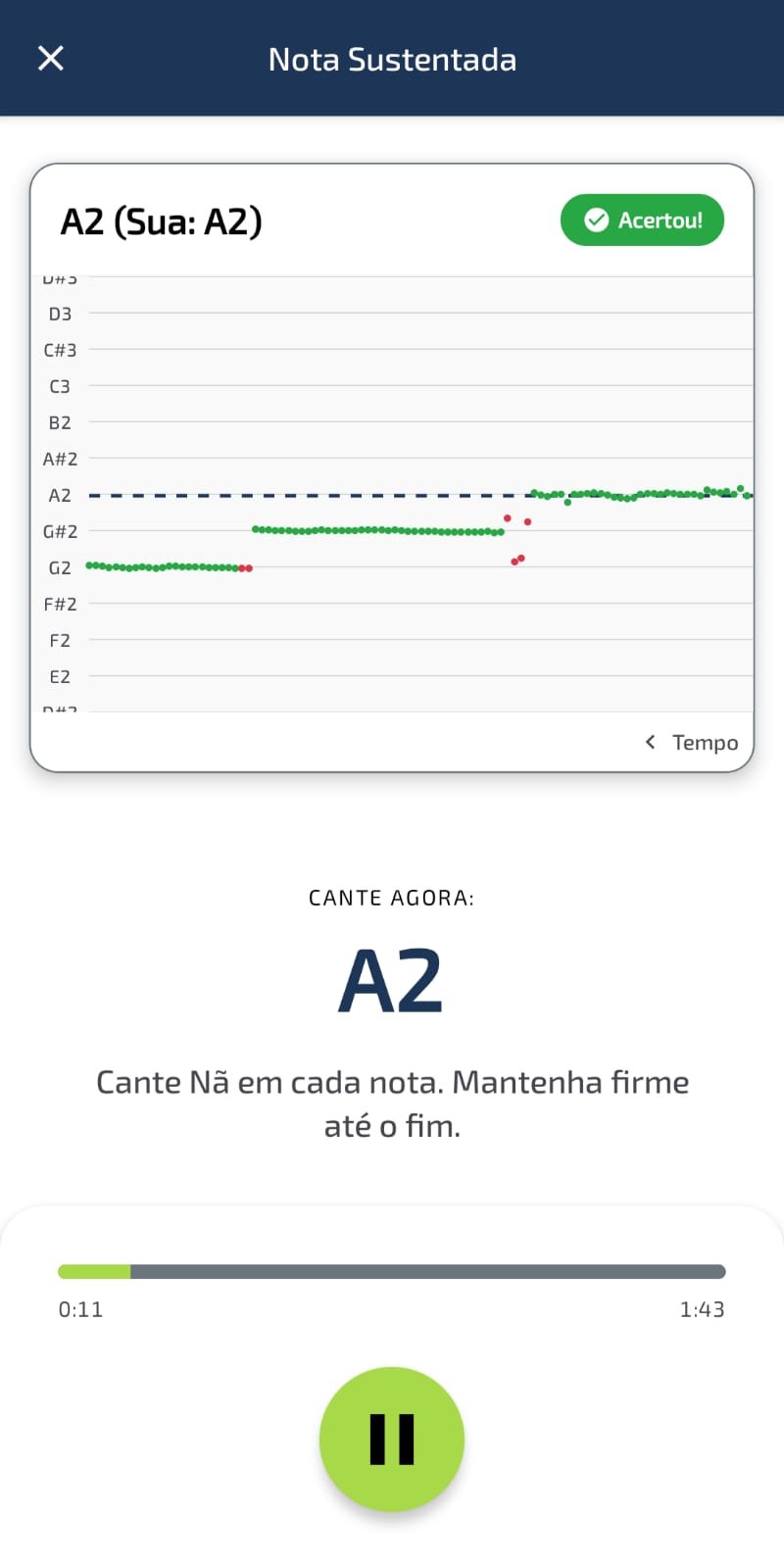Click the G#2 axis label
The width and height of the screenshot is (784, 1568).
click(x=59, y=531)
